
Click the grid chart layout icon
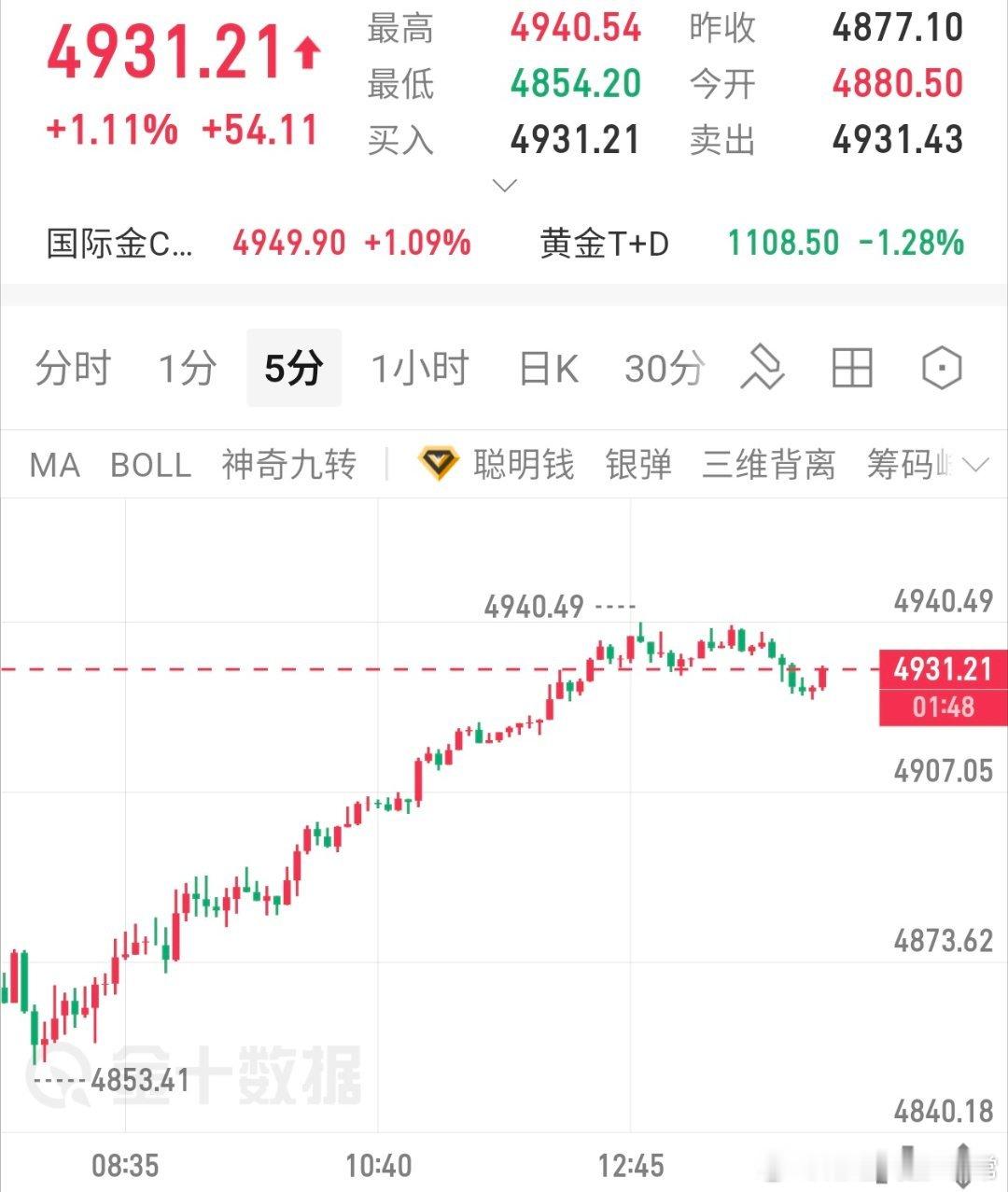pos(852,368)
